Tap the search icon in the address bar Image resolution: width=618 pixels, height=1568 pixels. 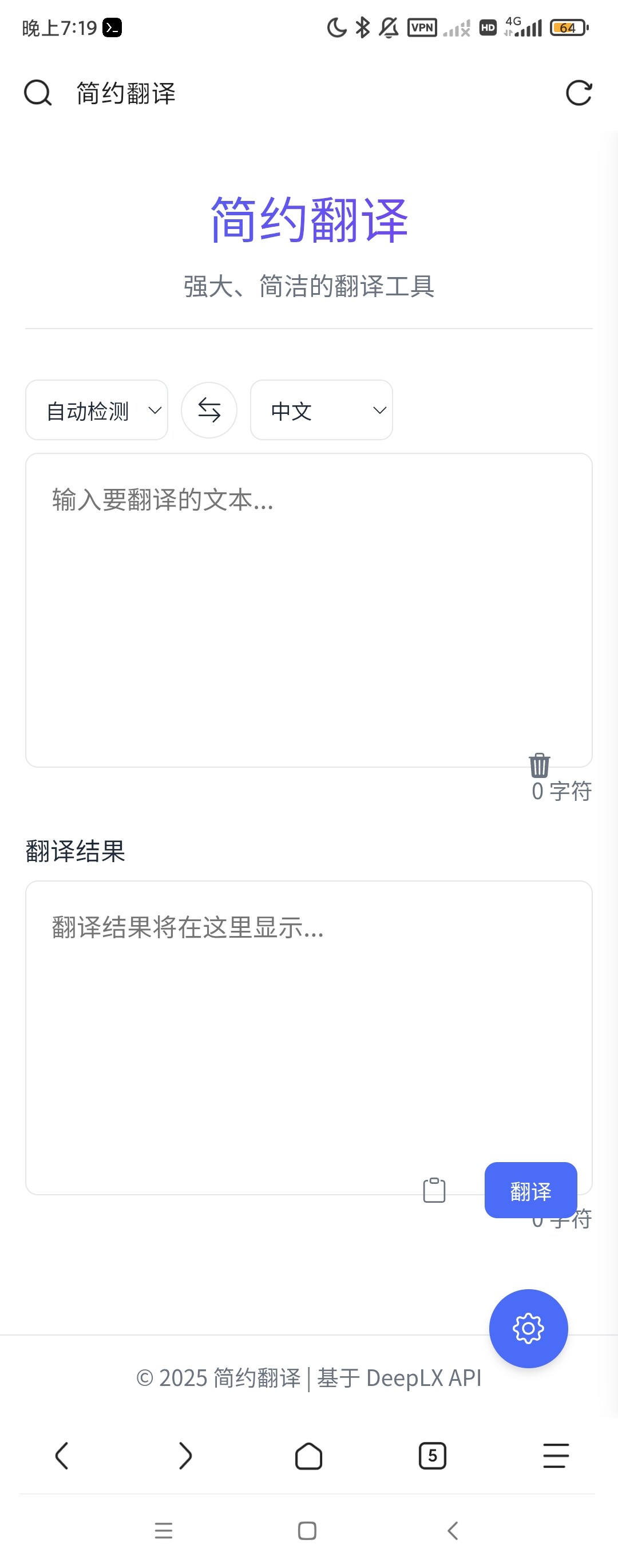[38, 93]
